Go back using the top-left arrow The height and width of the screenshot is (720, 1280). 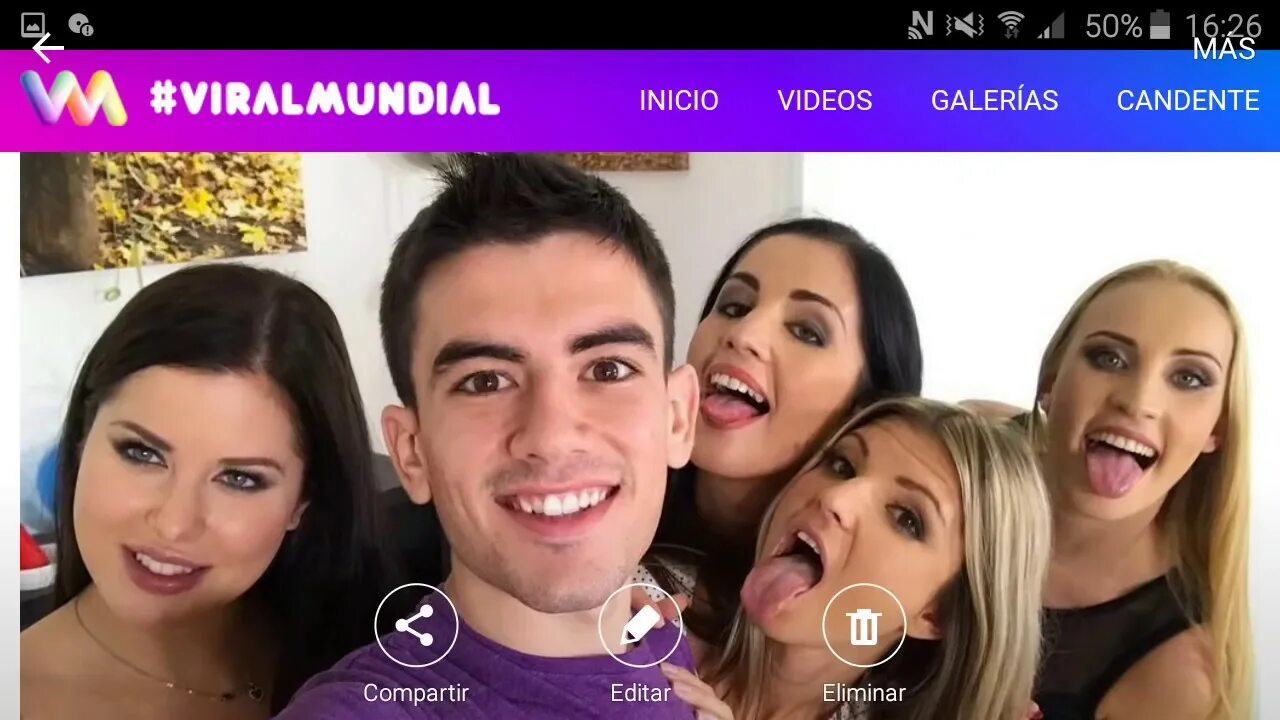[x=46, y=47]
